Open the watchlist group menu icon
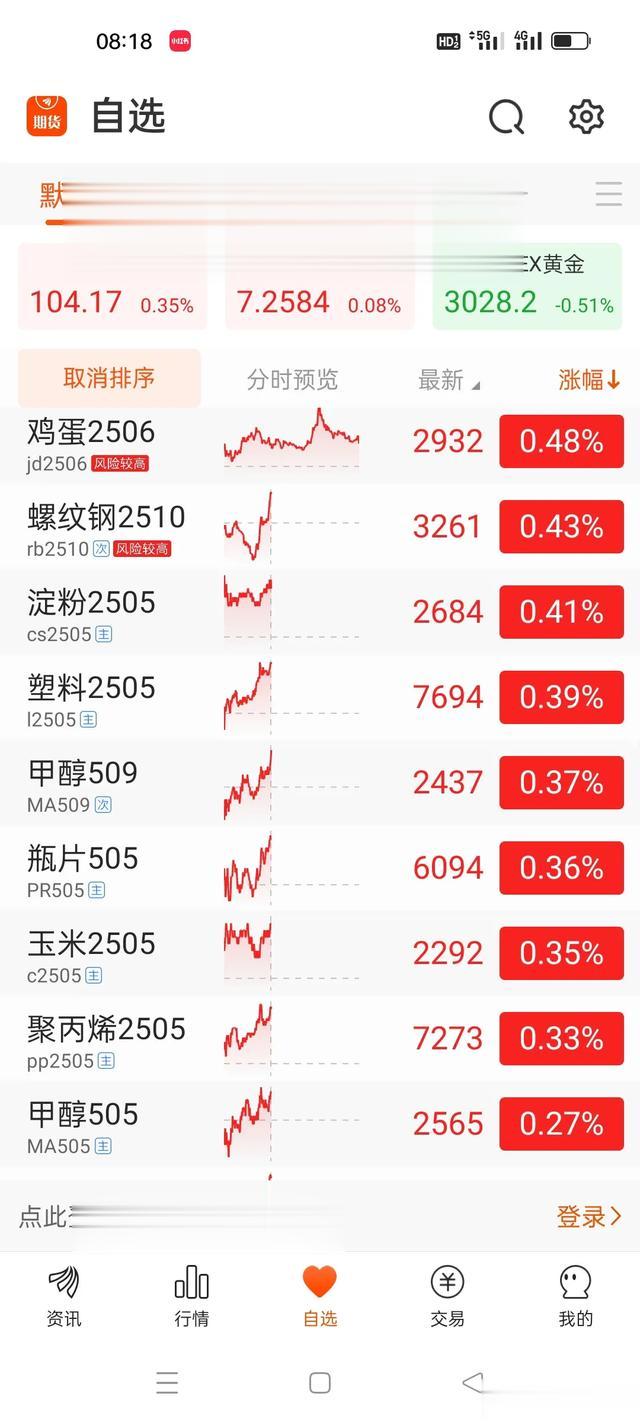 tap(609, 194)
